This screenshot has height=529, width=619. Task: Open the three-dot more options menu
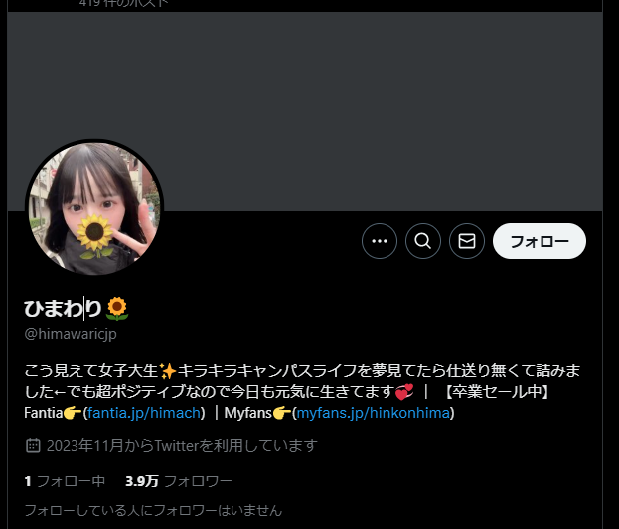(x=379, y=241)
